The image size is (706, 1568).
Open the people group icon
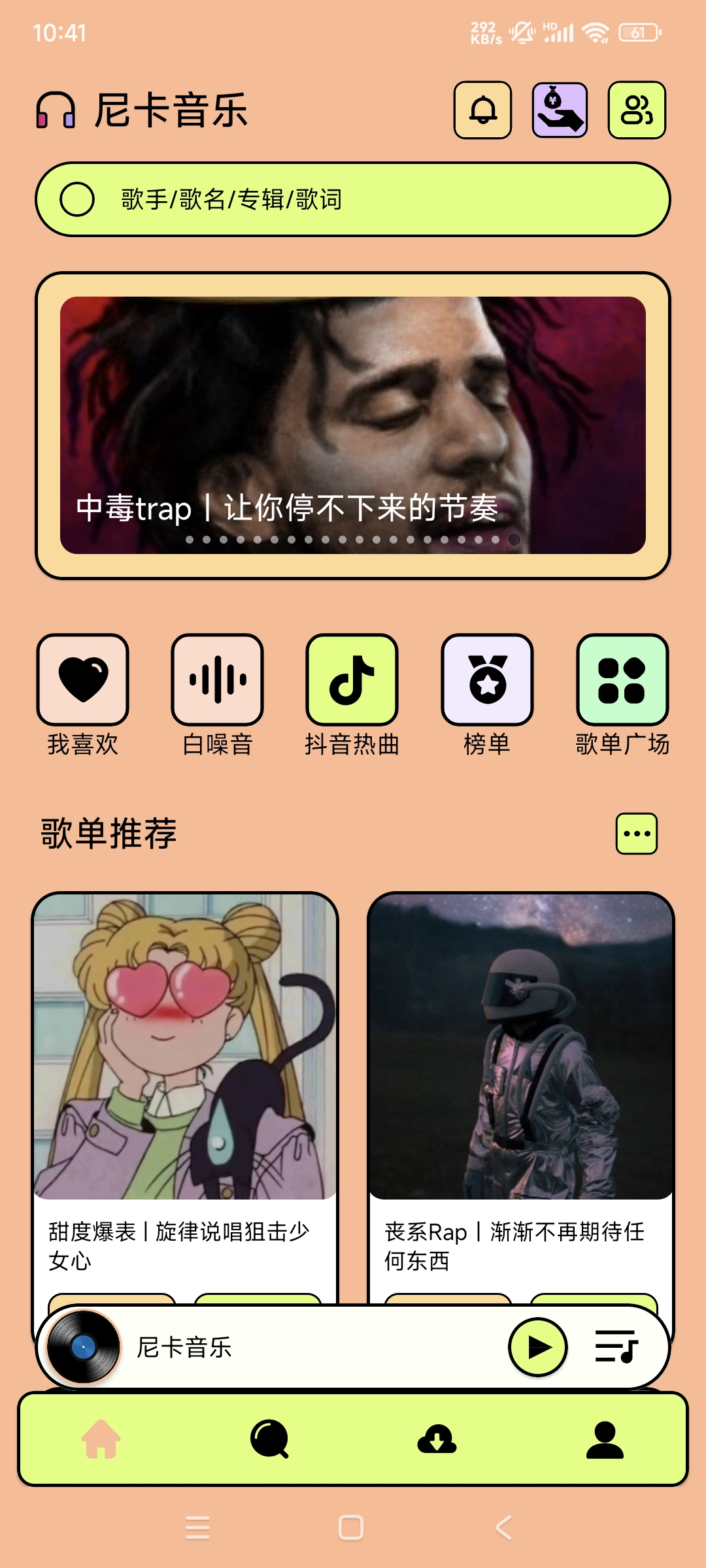(637, 110)
